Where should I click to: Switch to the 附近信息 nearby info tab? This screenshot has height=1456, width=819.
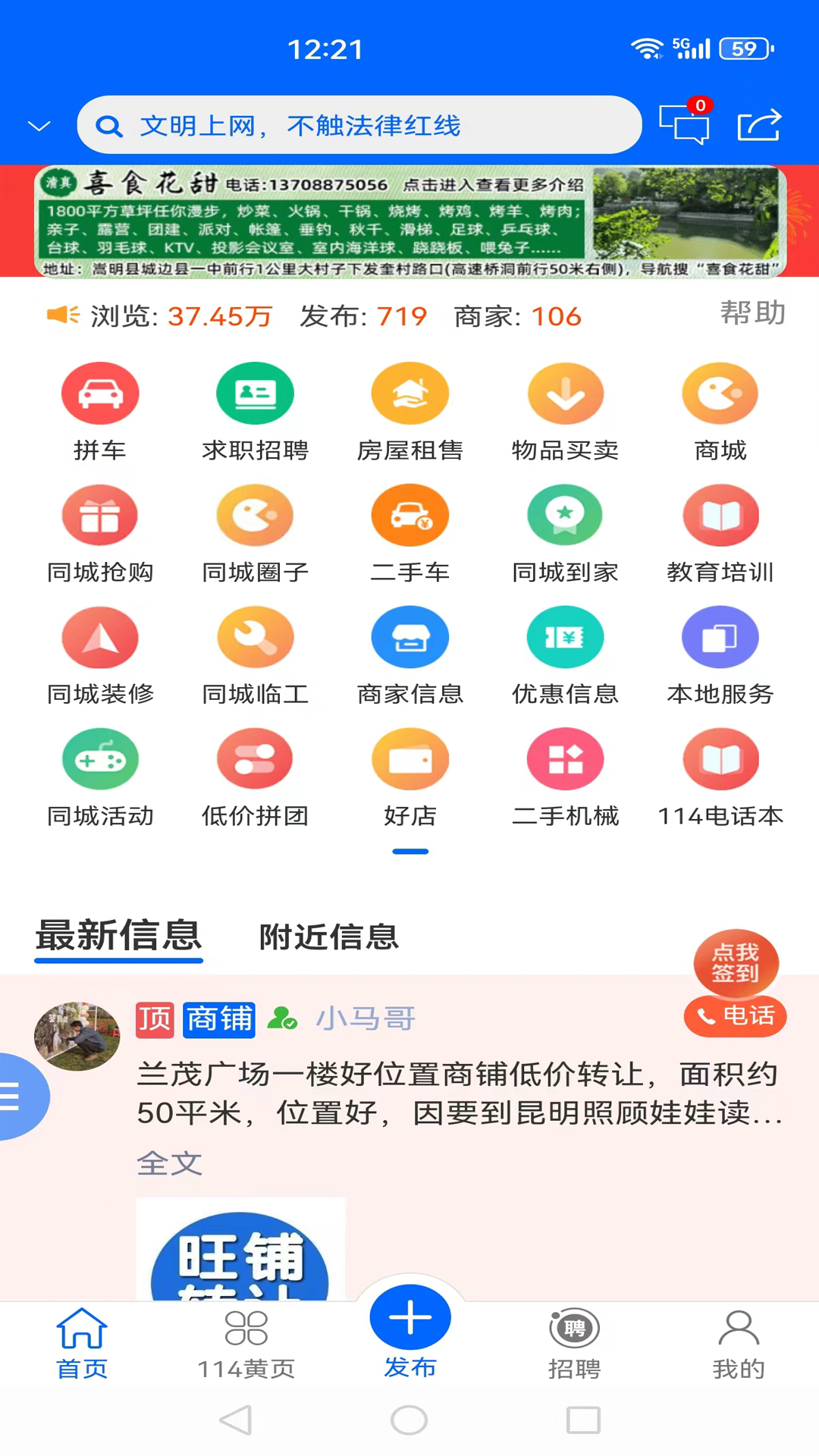tap(329, 937)
